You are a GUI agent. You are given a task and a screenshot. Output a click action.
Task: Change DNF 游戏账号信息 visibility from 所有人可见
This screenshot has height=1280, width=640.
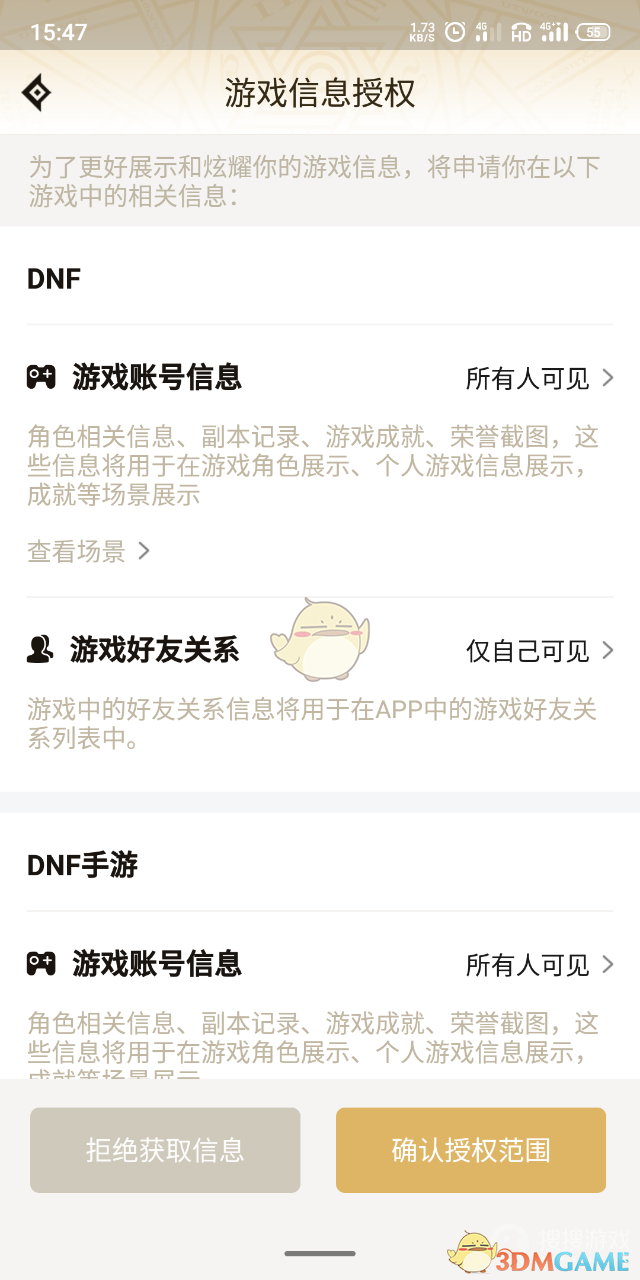tap(539, 378)
